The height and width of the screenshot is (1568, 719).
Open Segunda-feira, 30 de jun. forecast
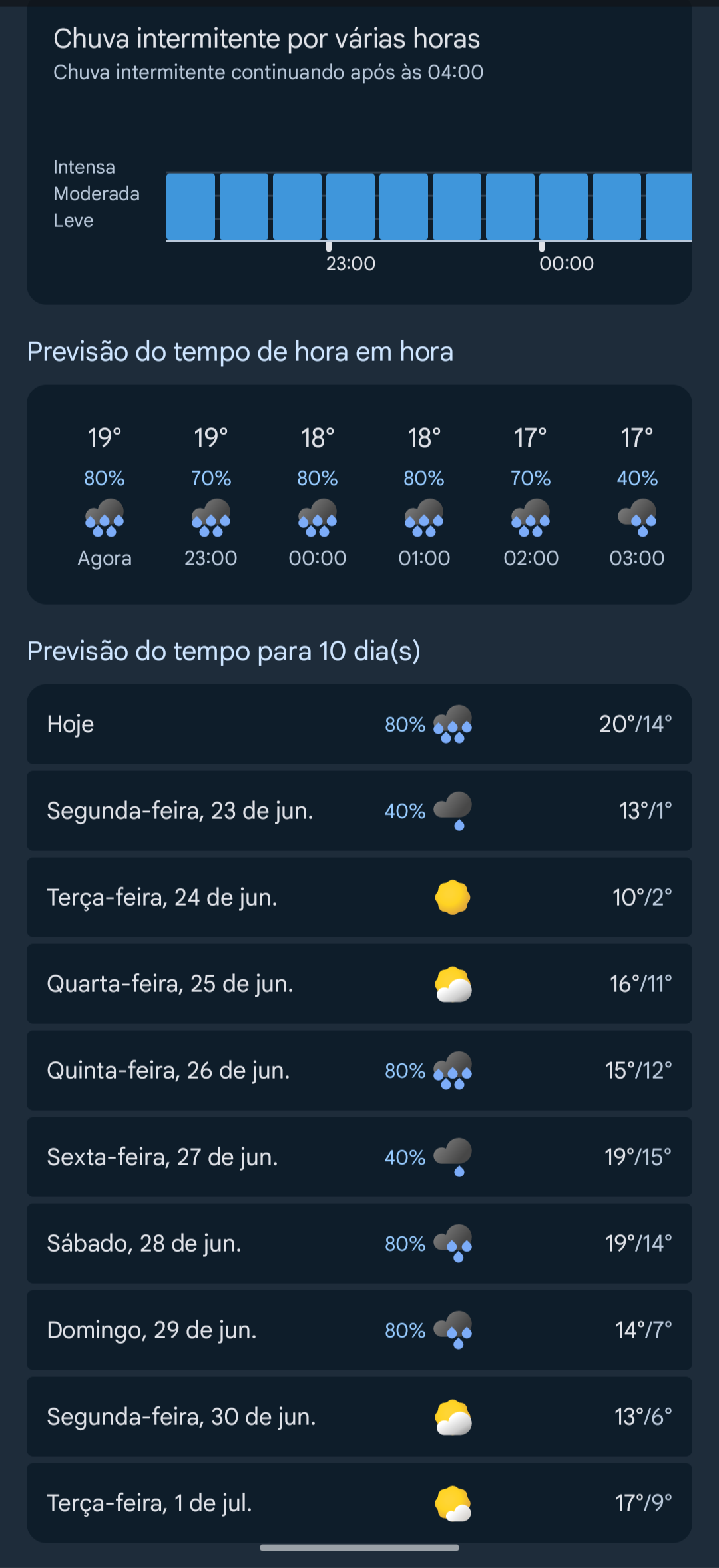pyautogui.click(x=359, y=1416)
